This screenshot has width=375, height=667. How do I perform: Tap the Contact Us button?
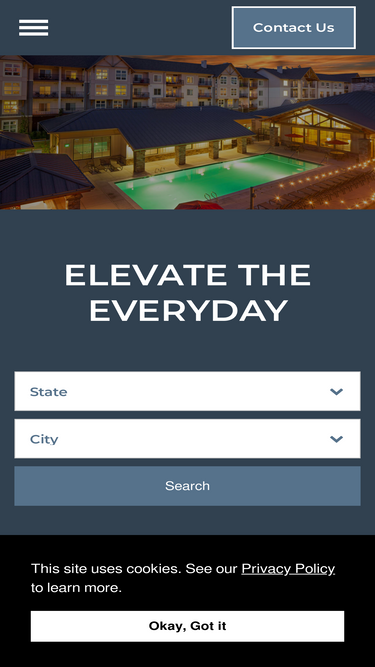tap(293, 28)
